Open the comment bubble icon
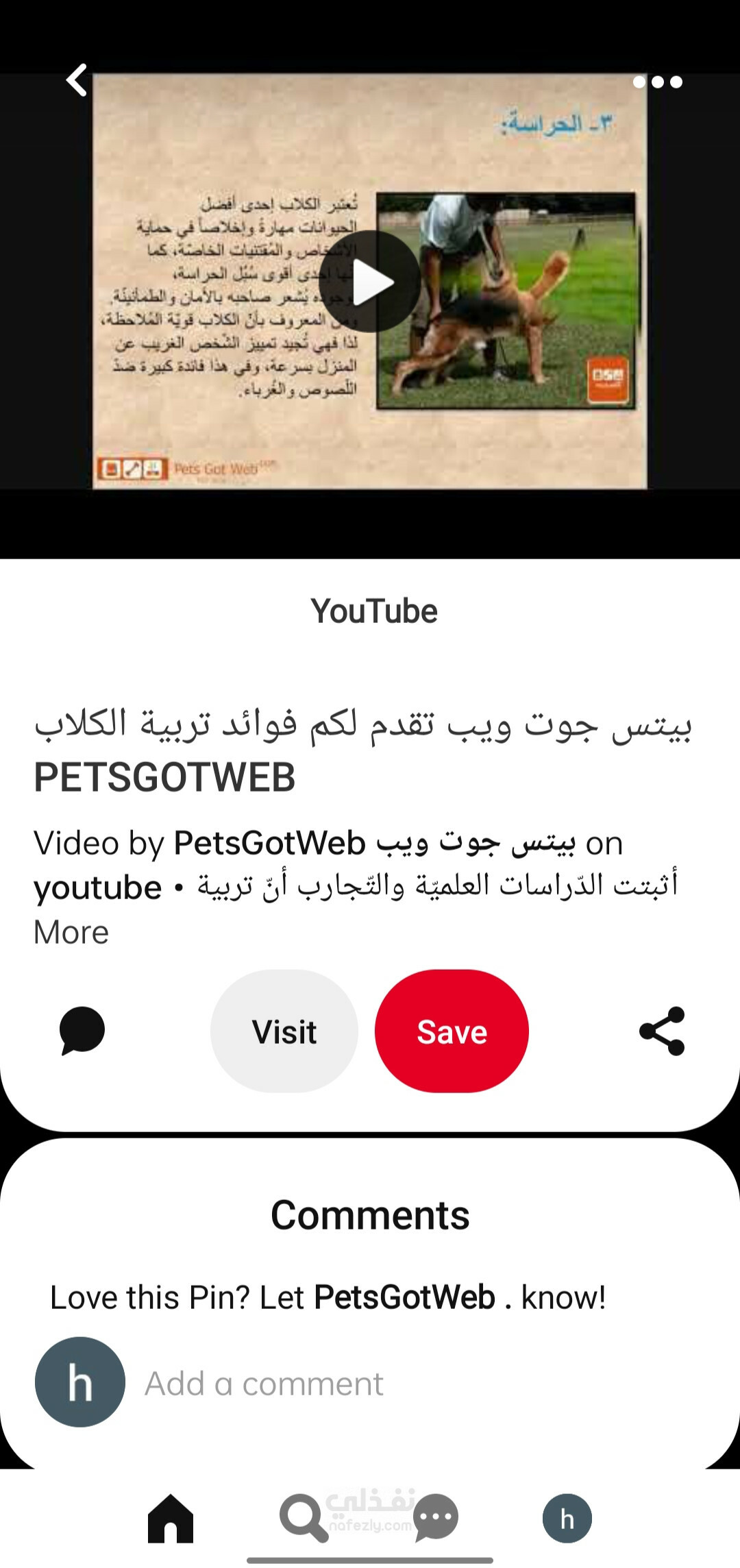This screenshot has height=1568, width=740. [82, 1031]
